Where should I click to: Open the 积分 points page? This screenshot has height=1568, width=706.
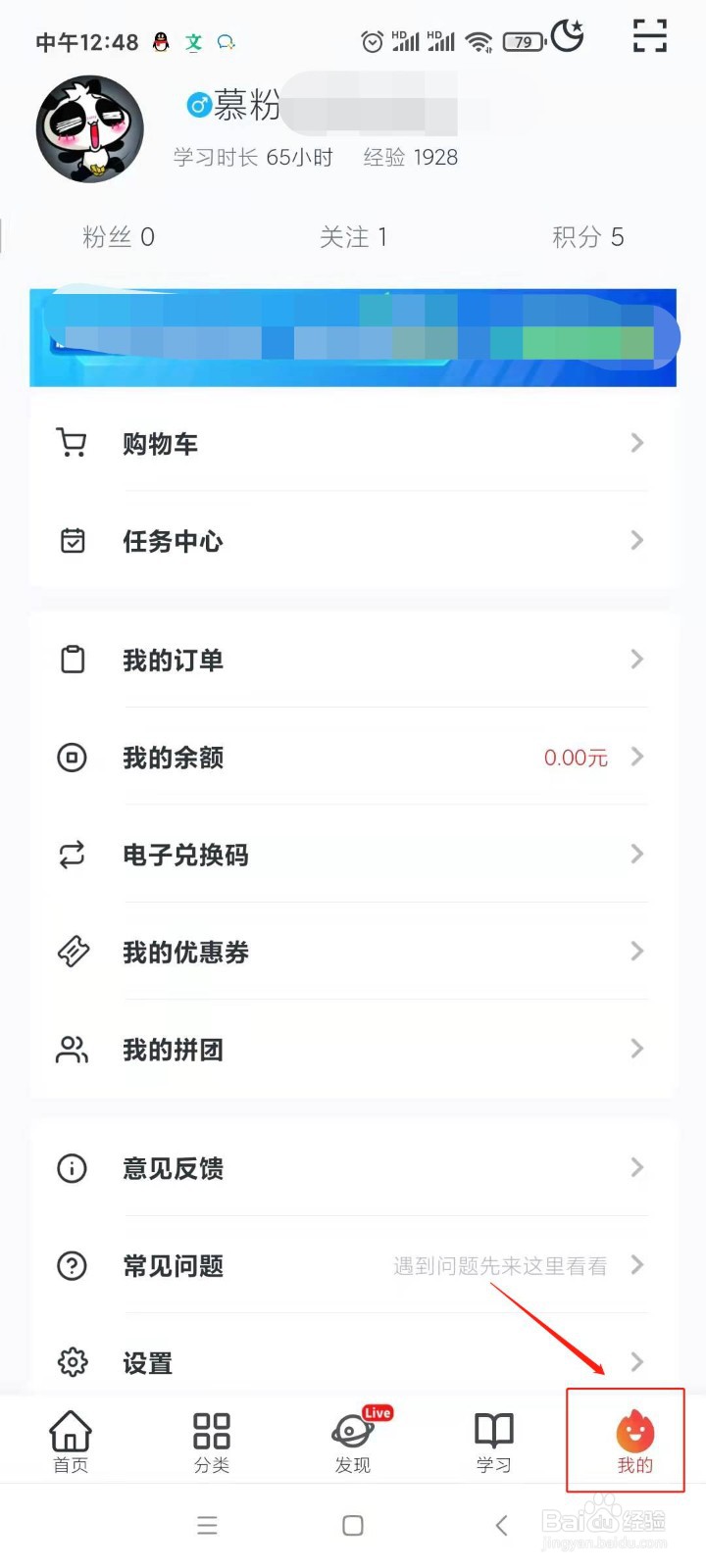coord(587,237)
